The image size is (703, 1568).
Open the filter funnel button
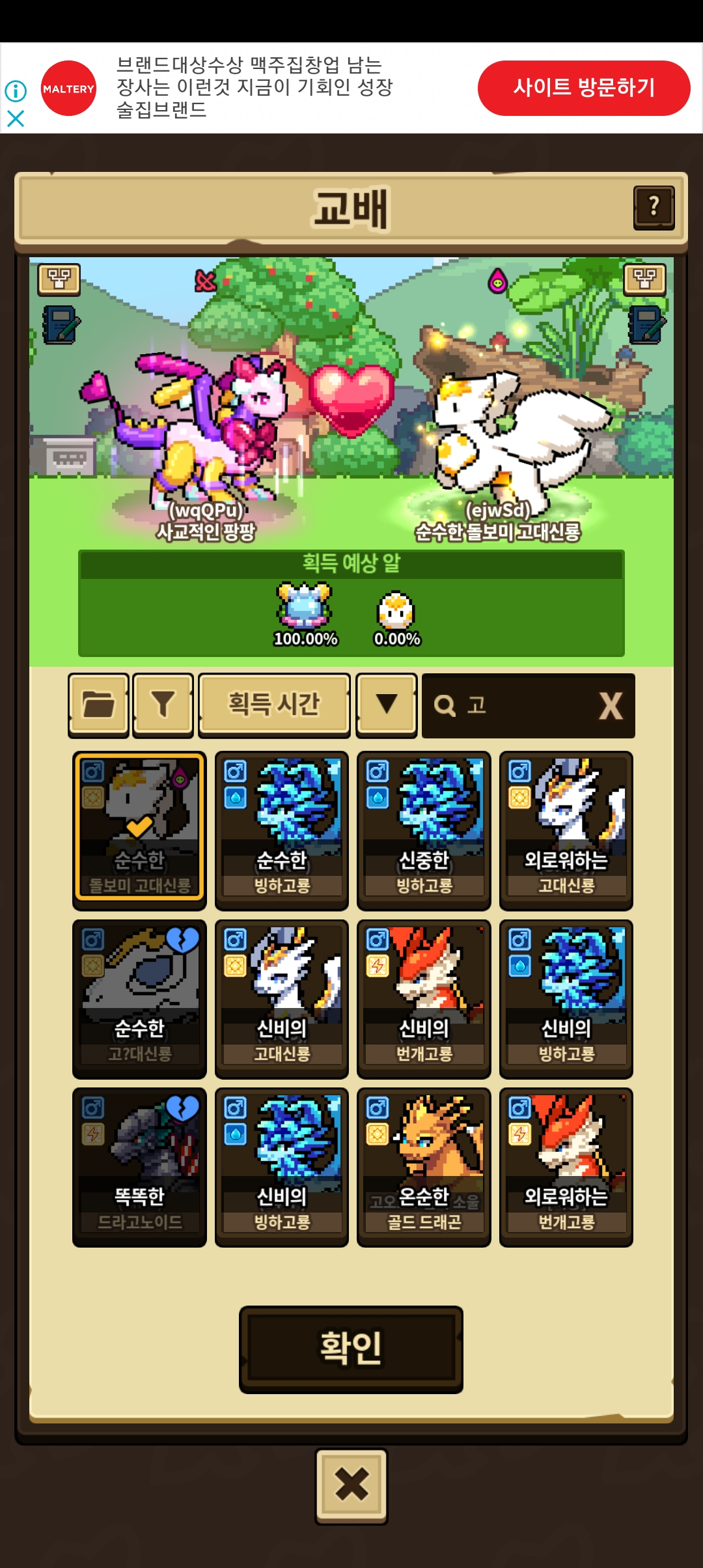tap(163, 705)
